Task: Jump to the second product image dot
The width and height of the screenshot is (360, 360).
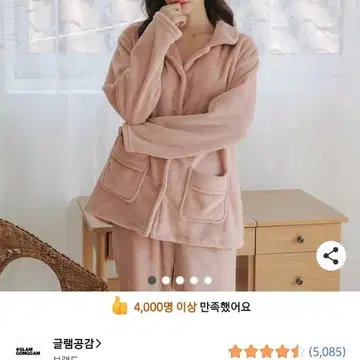Action: (166, 280)
